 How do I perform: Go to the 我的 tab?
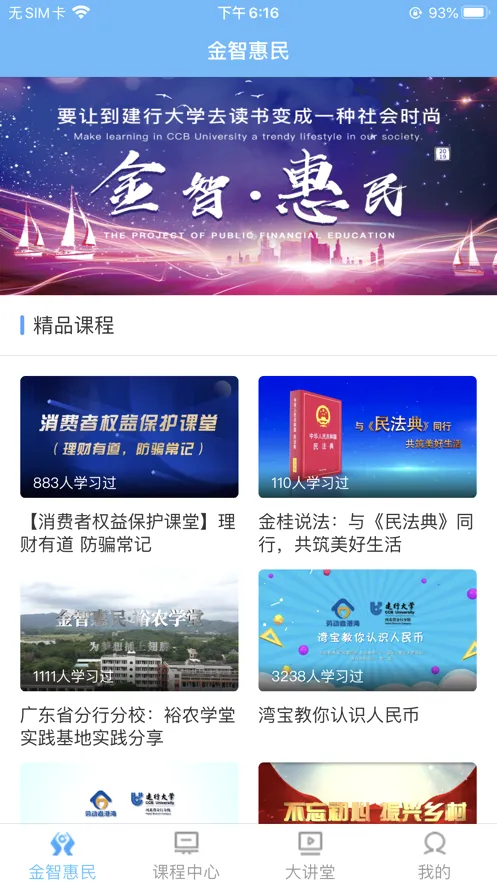[434, 854]
